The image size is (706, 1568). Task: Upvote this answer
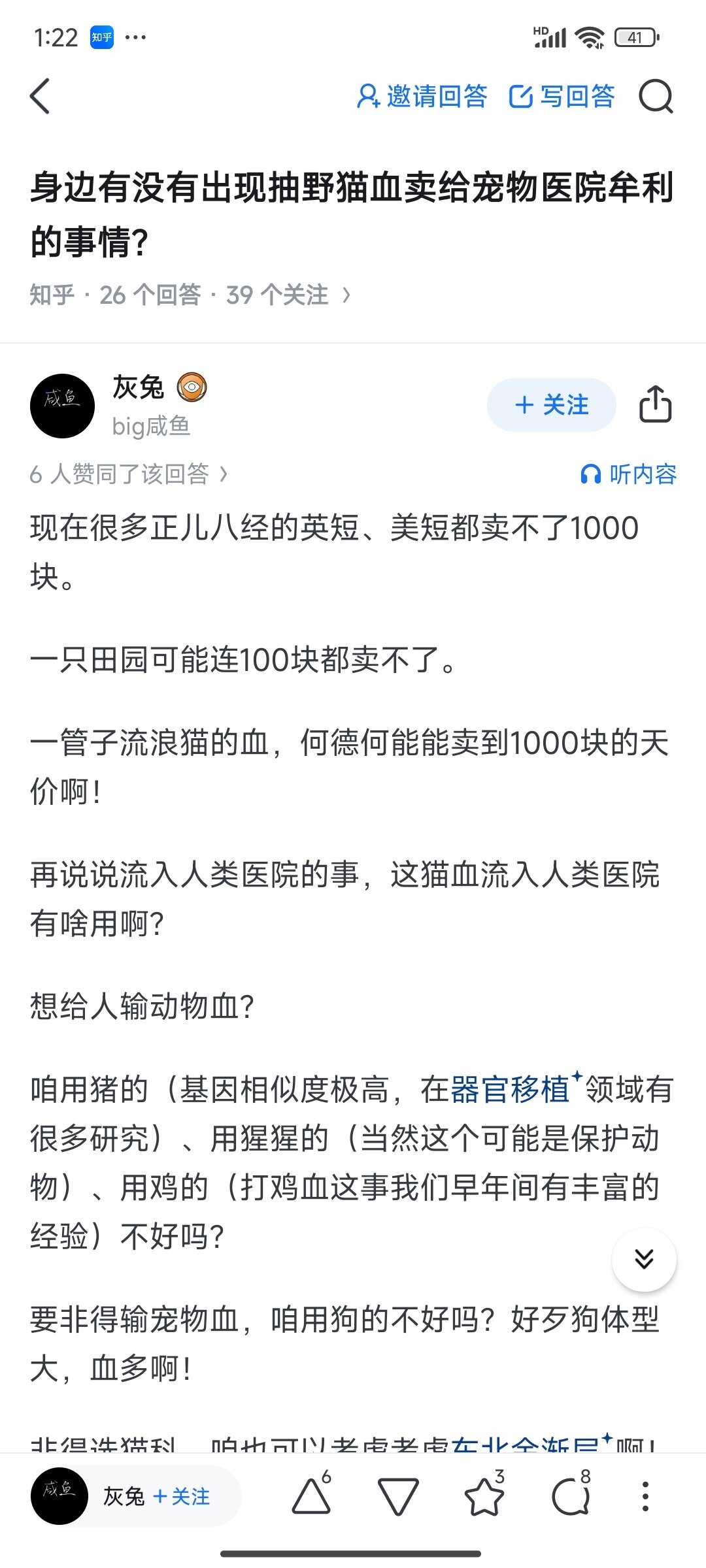pyautogui.click(x=311, y=1497)
